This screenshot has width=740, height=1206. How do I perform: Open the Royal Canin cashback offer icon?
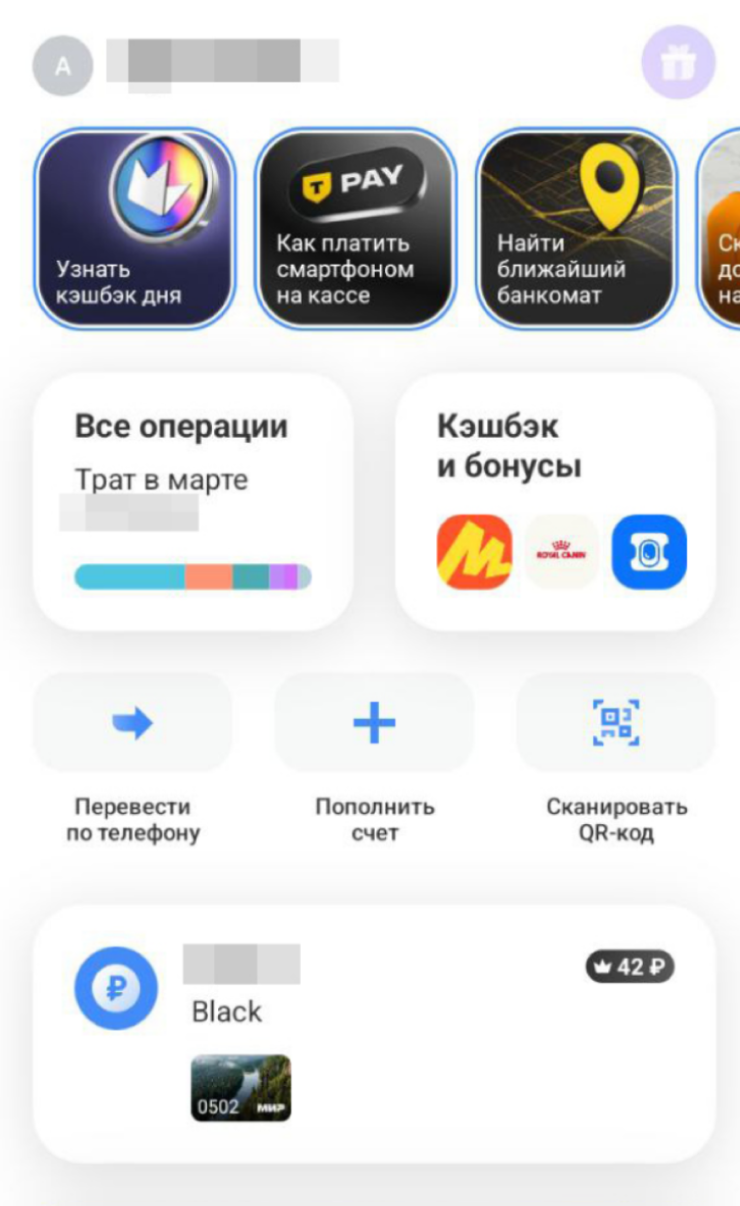(x=561, y=552)
